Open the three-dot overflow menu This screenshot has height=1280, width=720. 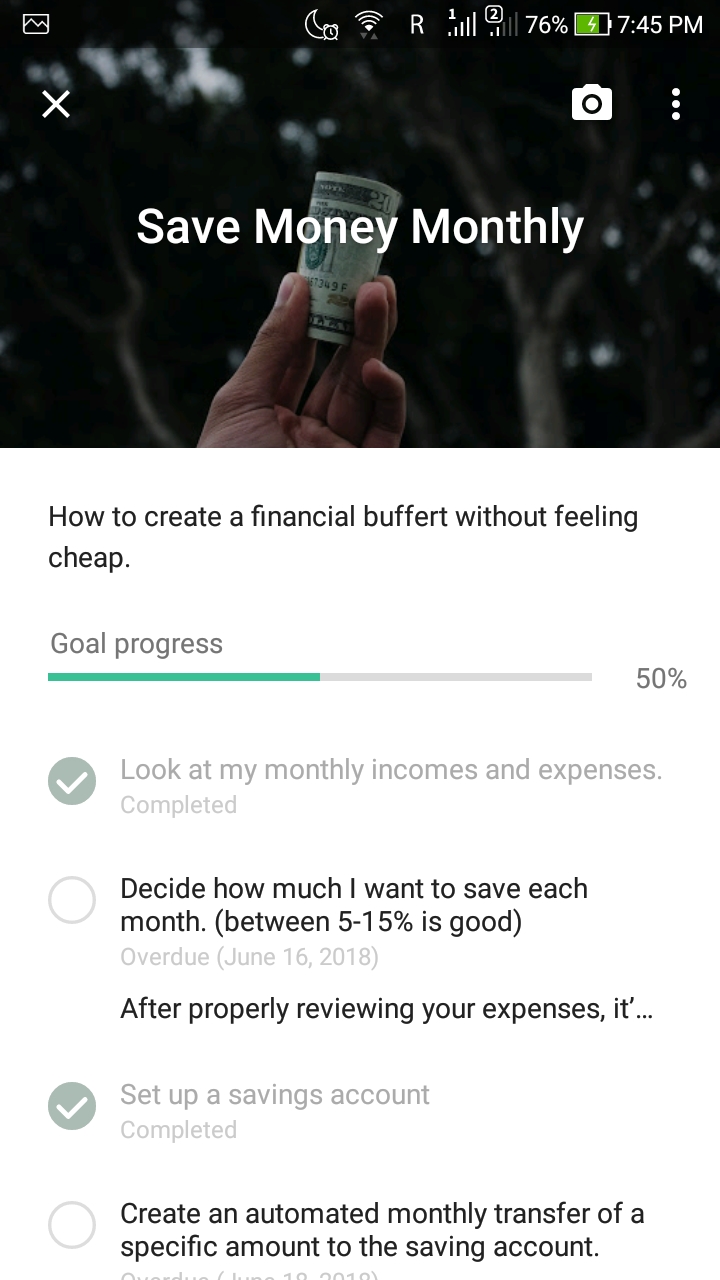point(676,103)
